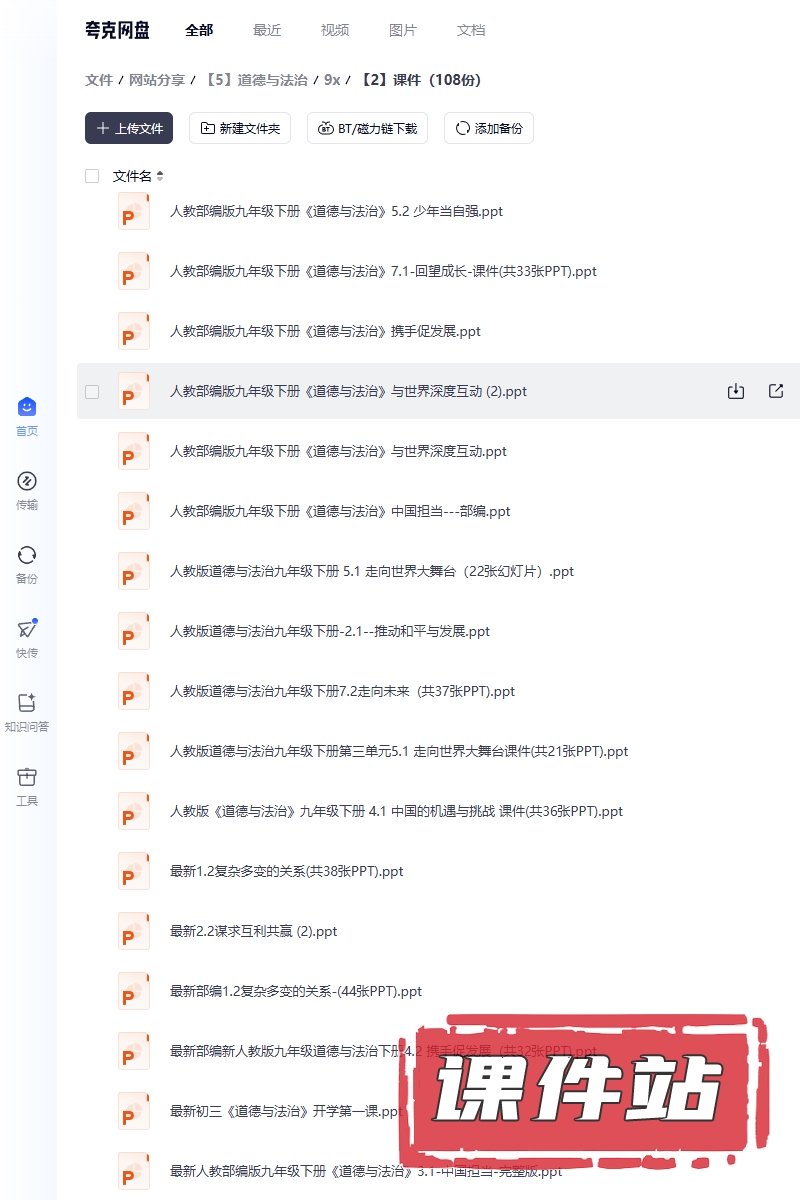800x1200 pixels.
Task: Tap the 上传文件 upload button
Action: 129,128
